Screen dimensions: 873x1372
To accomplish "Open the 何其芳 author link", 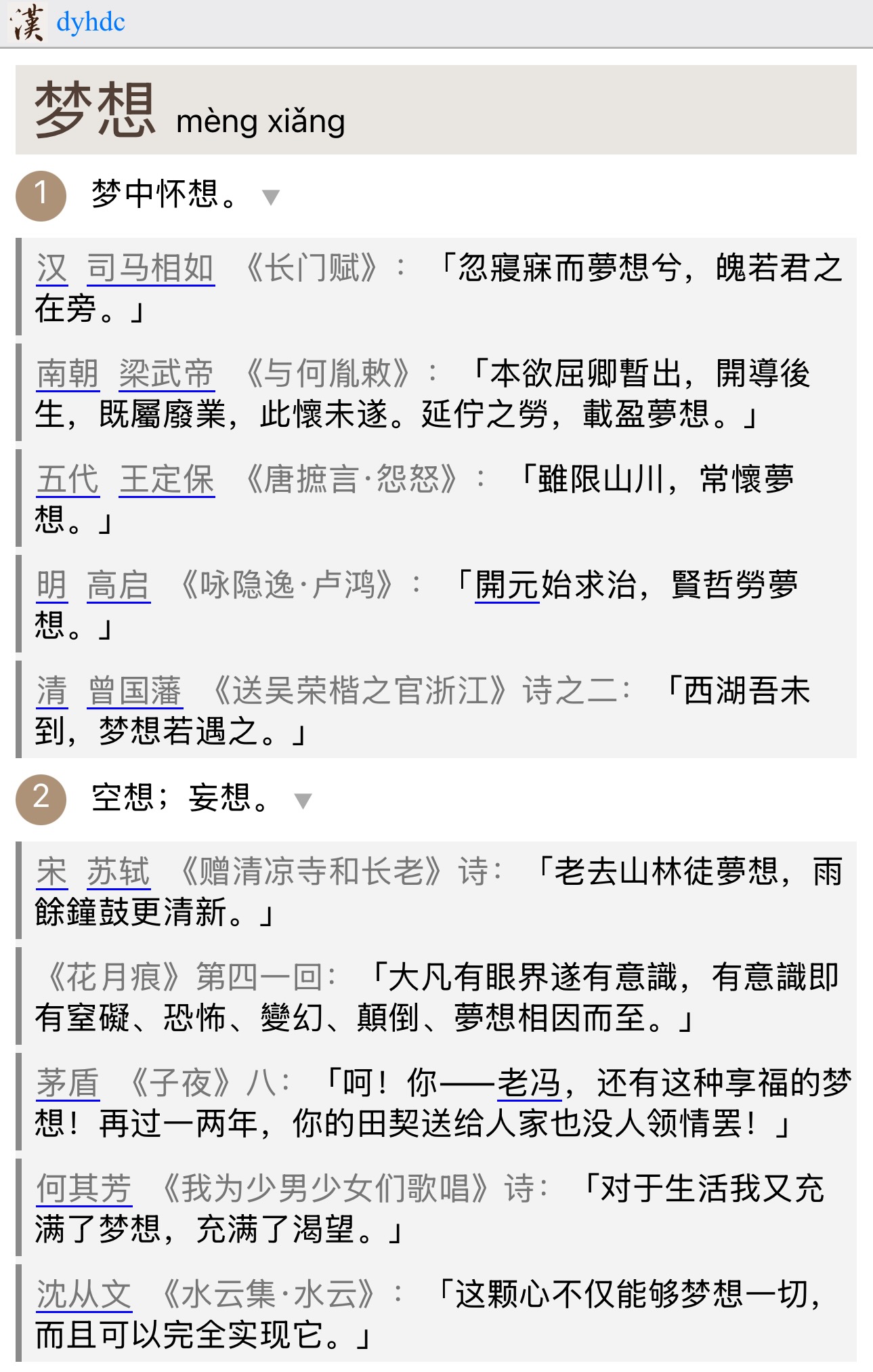I will point(84,1189).
